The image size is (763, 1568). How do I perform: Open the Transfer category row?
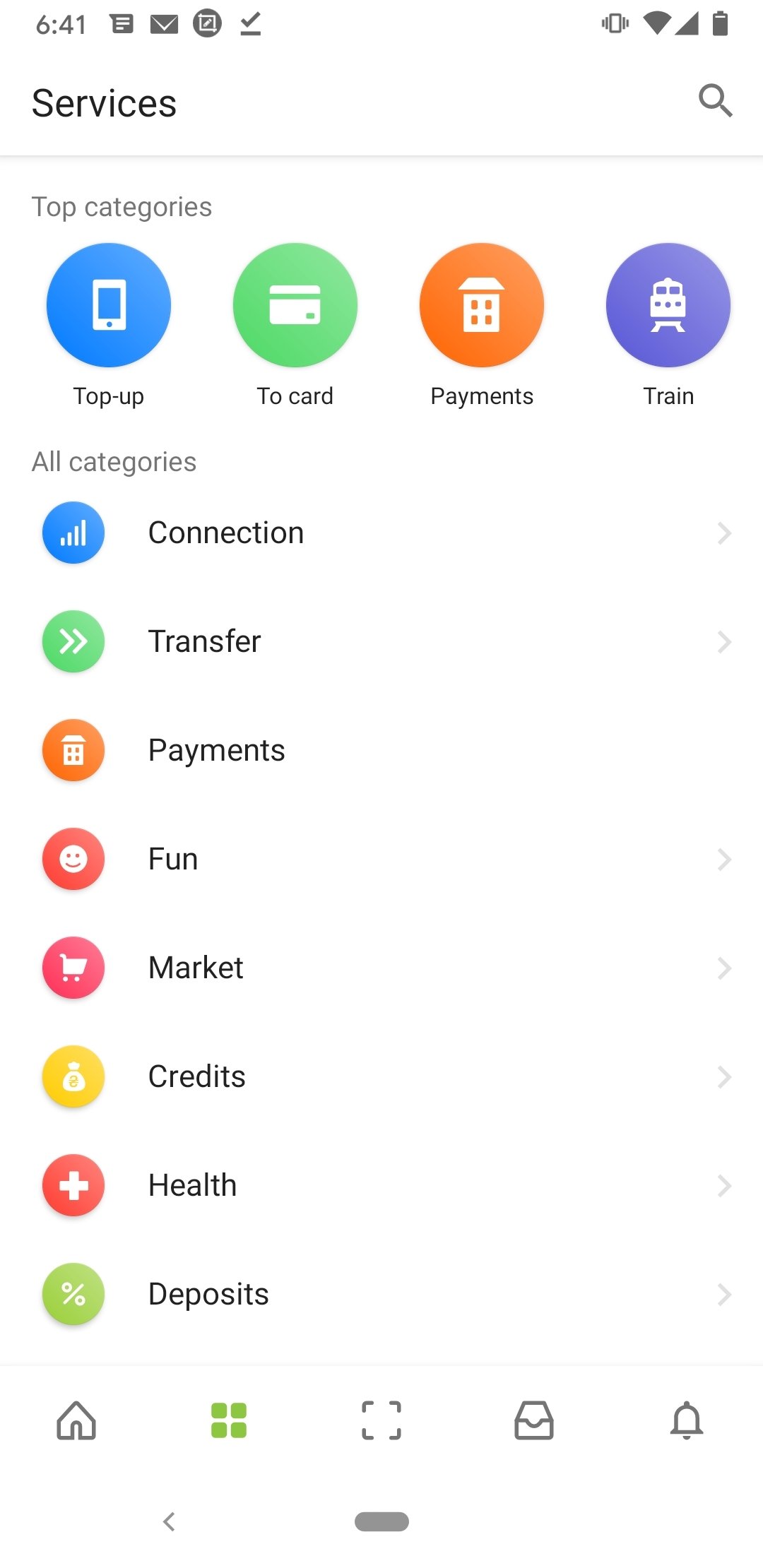(381, 641)
